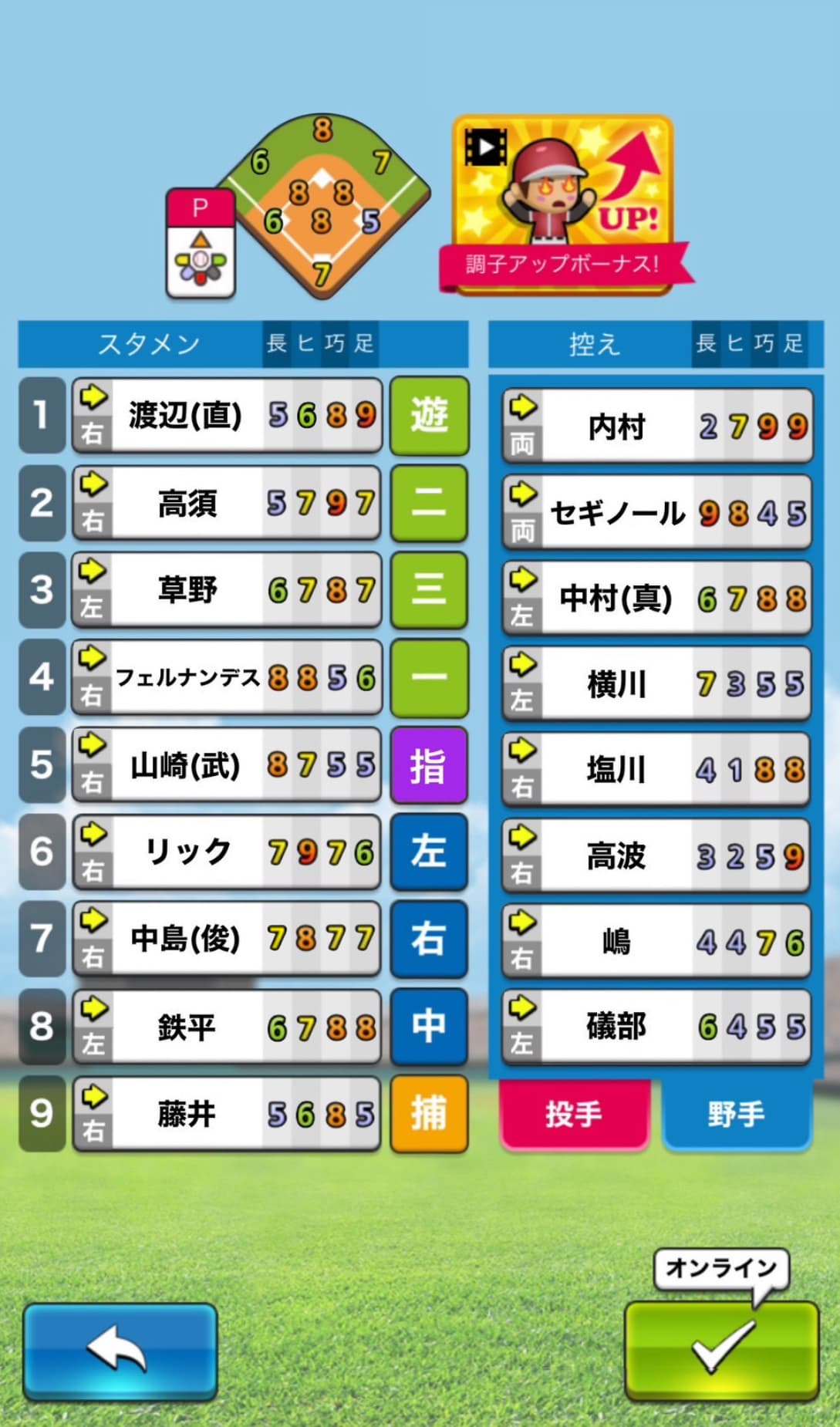Pick リック from the starting lineup

click(227, 852)
